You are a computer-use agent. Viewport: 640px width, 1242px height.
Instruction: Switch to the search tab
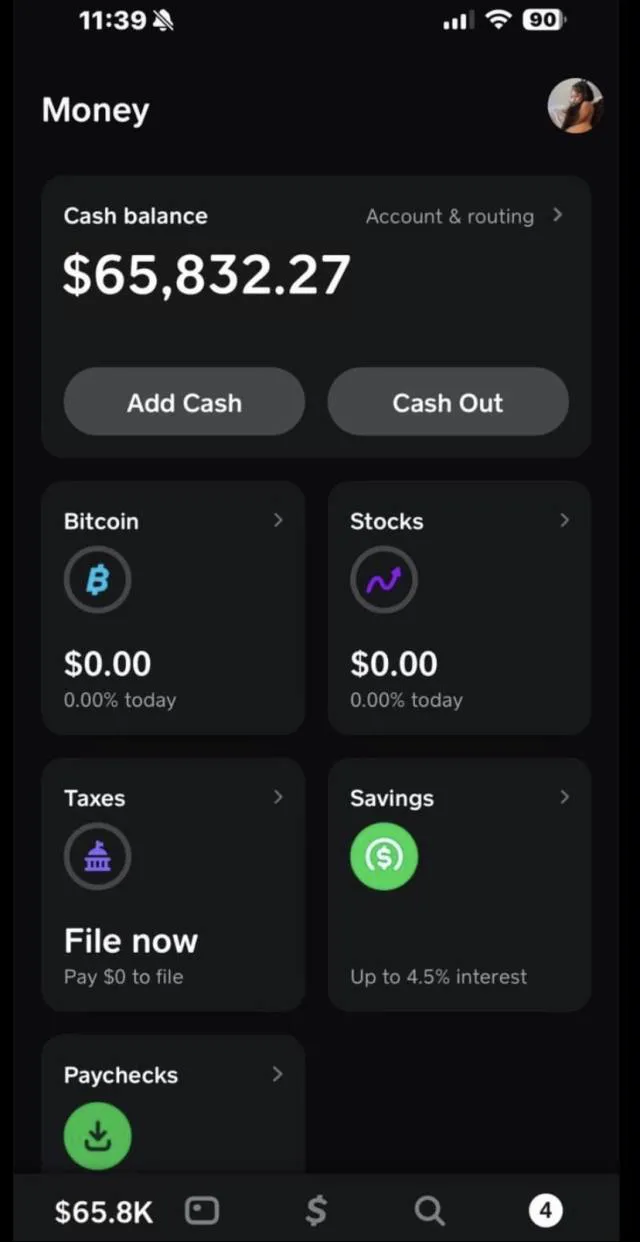[x=429, y=1211]
